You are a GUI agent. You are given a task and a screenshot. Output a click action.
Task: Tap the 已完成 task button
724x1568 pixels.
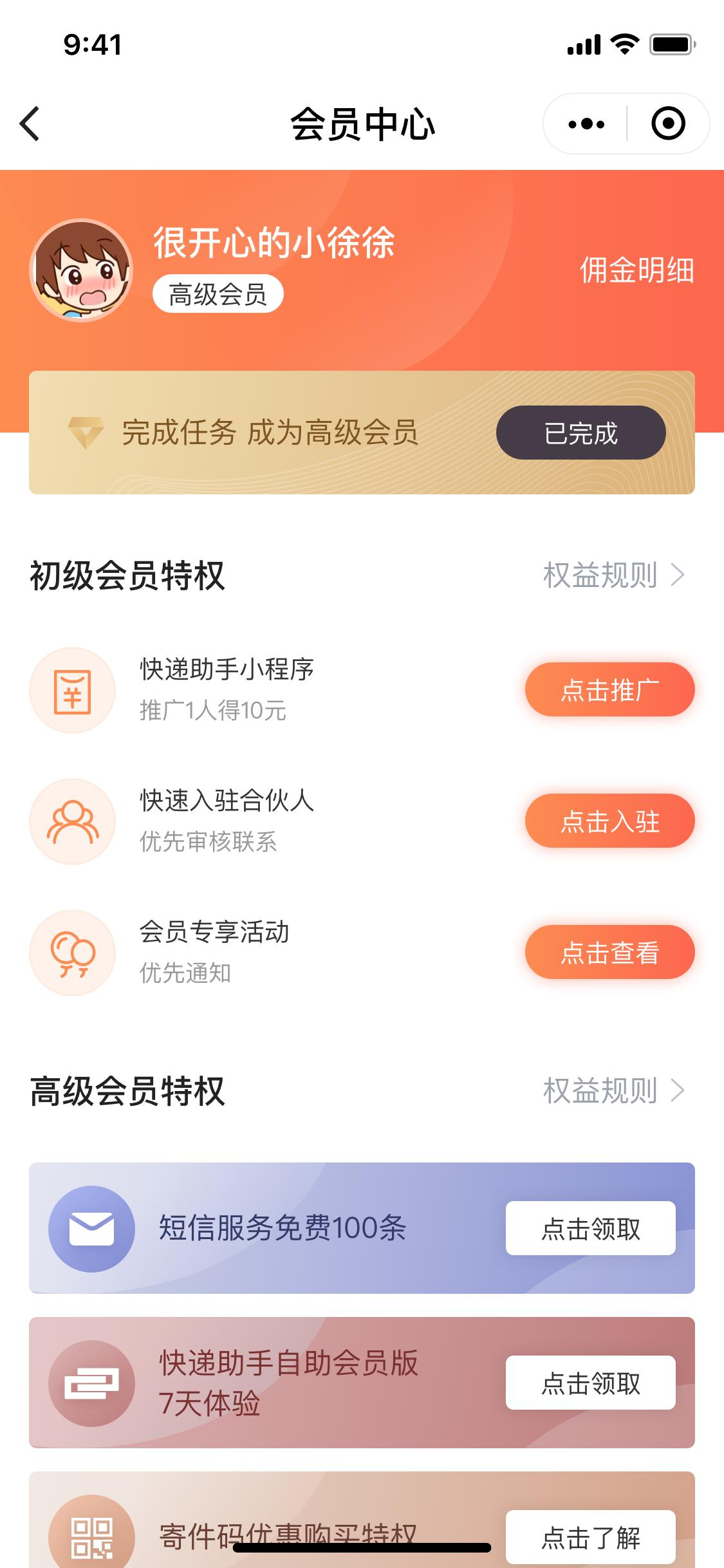point(580,433)
